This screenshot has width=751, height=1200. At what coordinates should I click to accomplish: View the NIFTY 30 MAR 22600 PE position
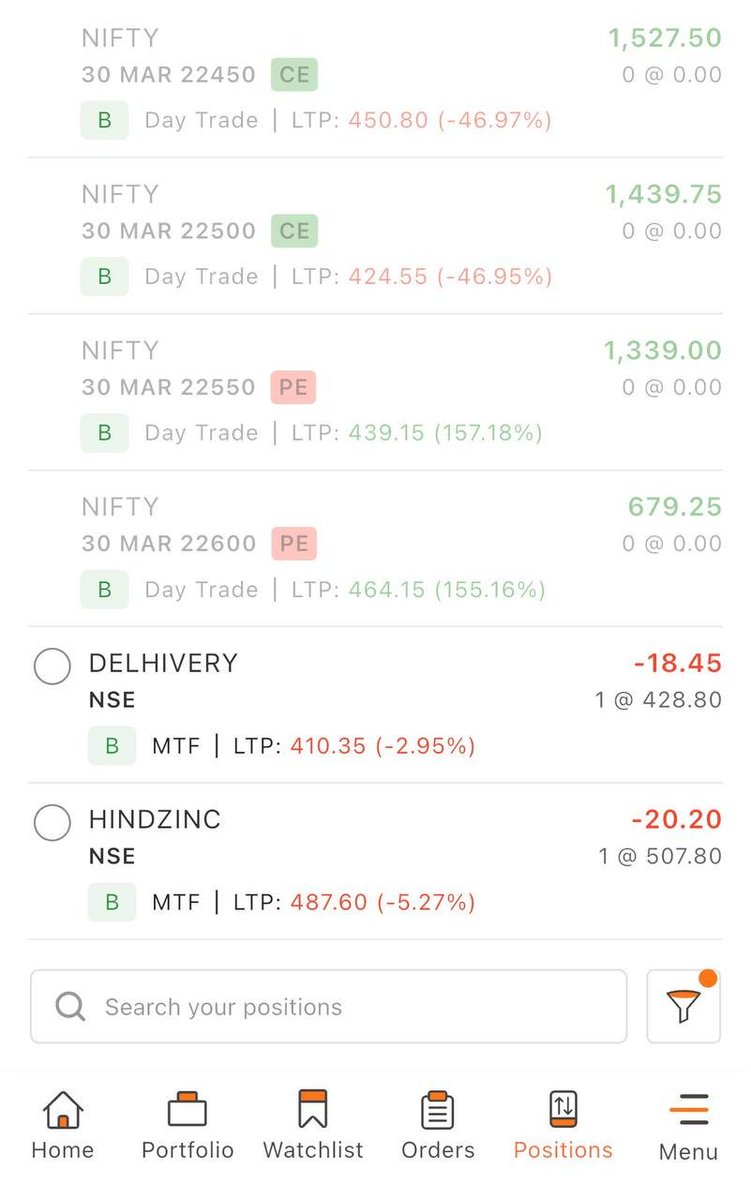(375, 548)
